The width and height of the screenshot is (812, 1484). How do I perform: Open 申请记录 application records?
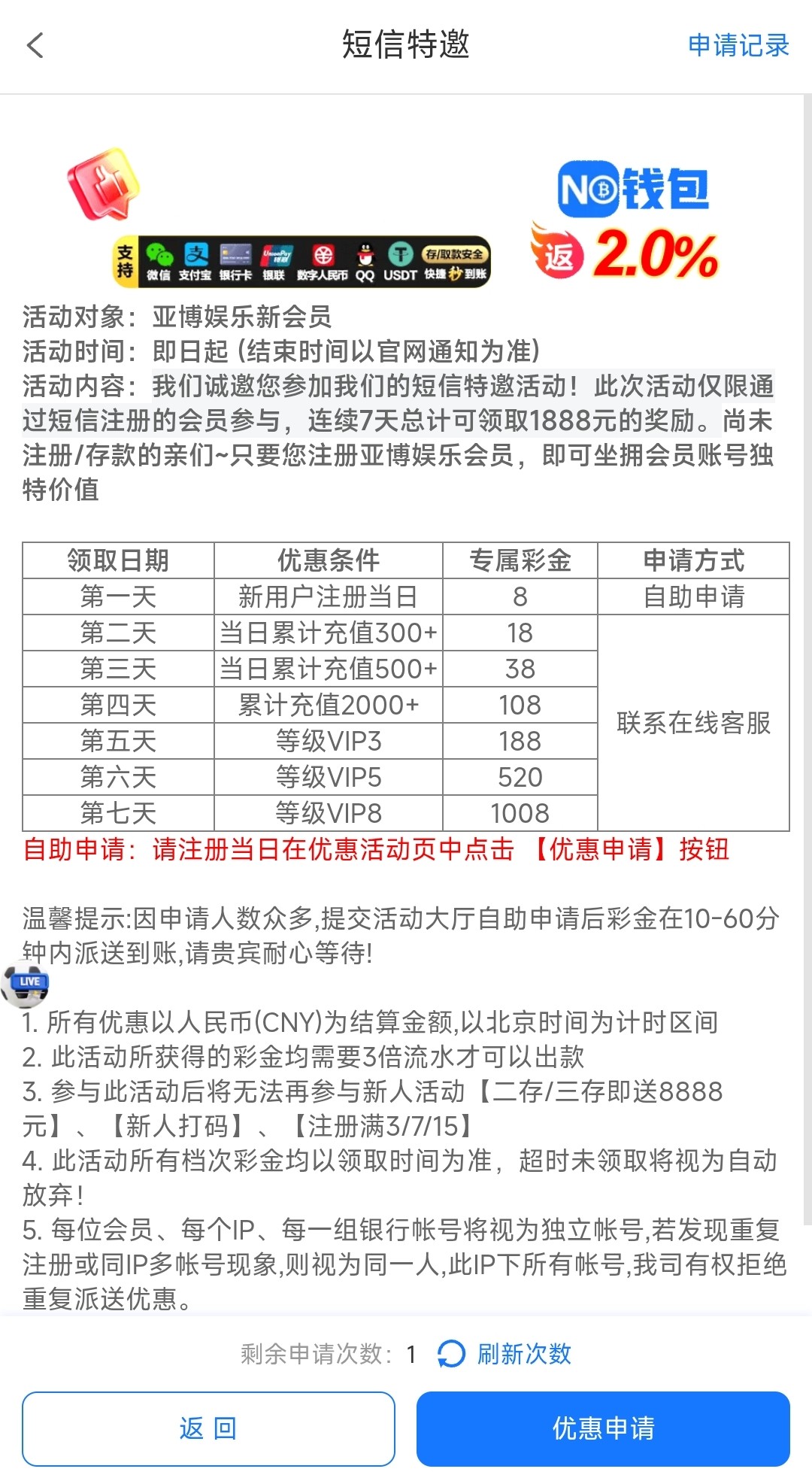coord(738,45)
